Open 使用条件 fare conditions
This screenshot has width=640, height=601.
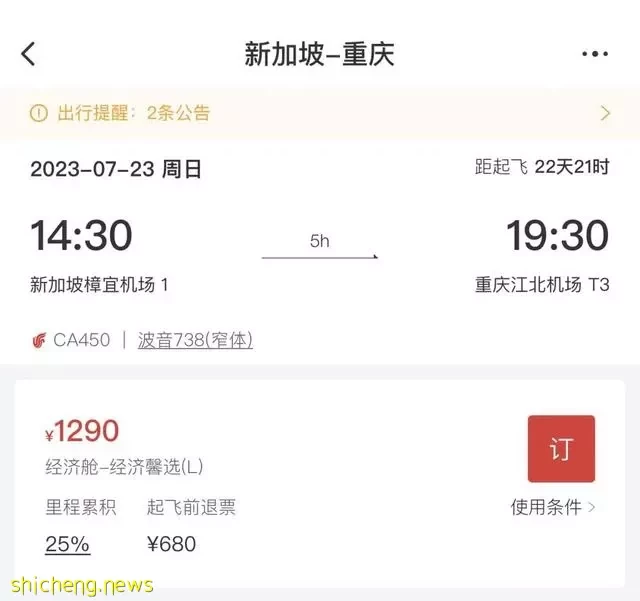pos(552,507)
